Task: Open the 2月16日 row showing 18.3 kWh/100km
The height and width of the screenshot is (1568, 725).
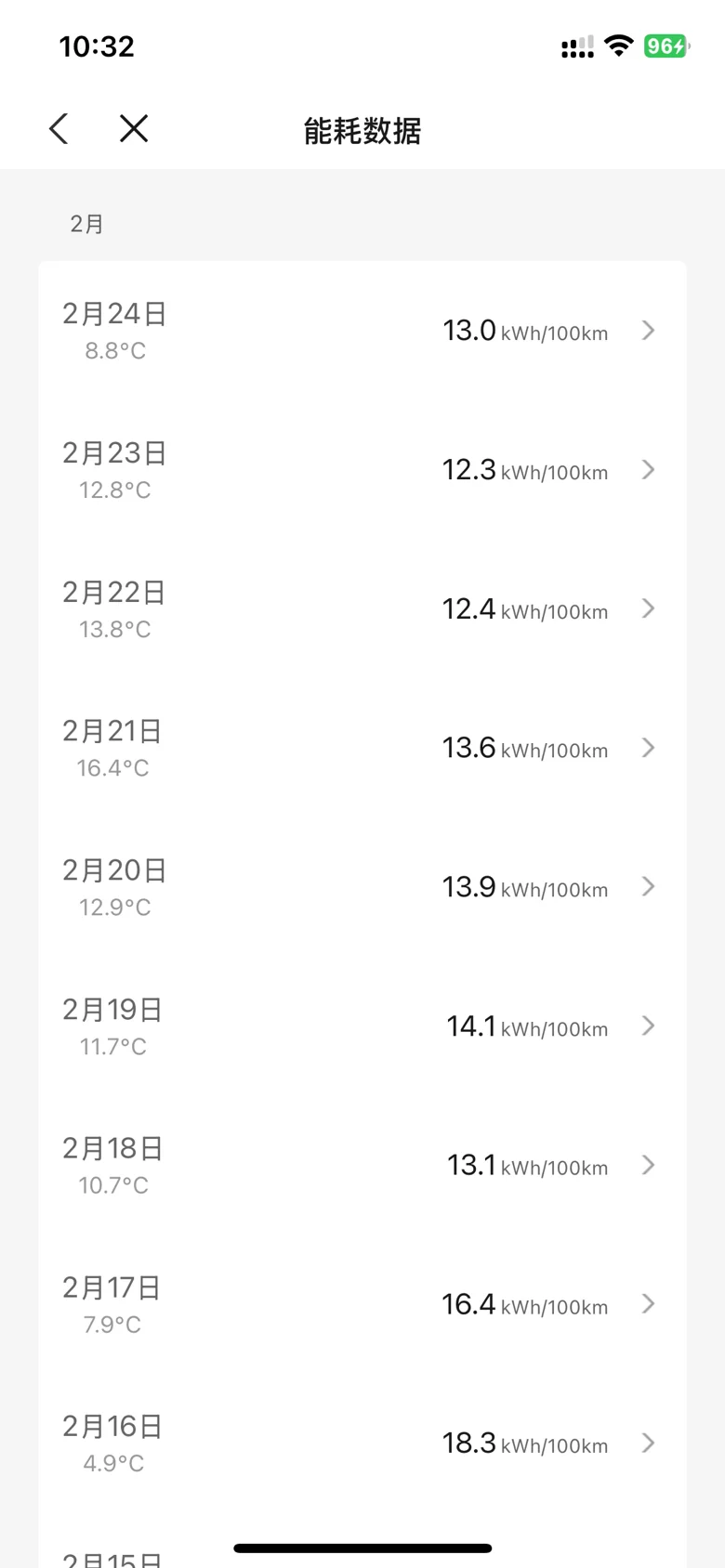Action: (362, 1444)
